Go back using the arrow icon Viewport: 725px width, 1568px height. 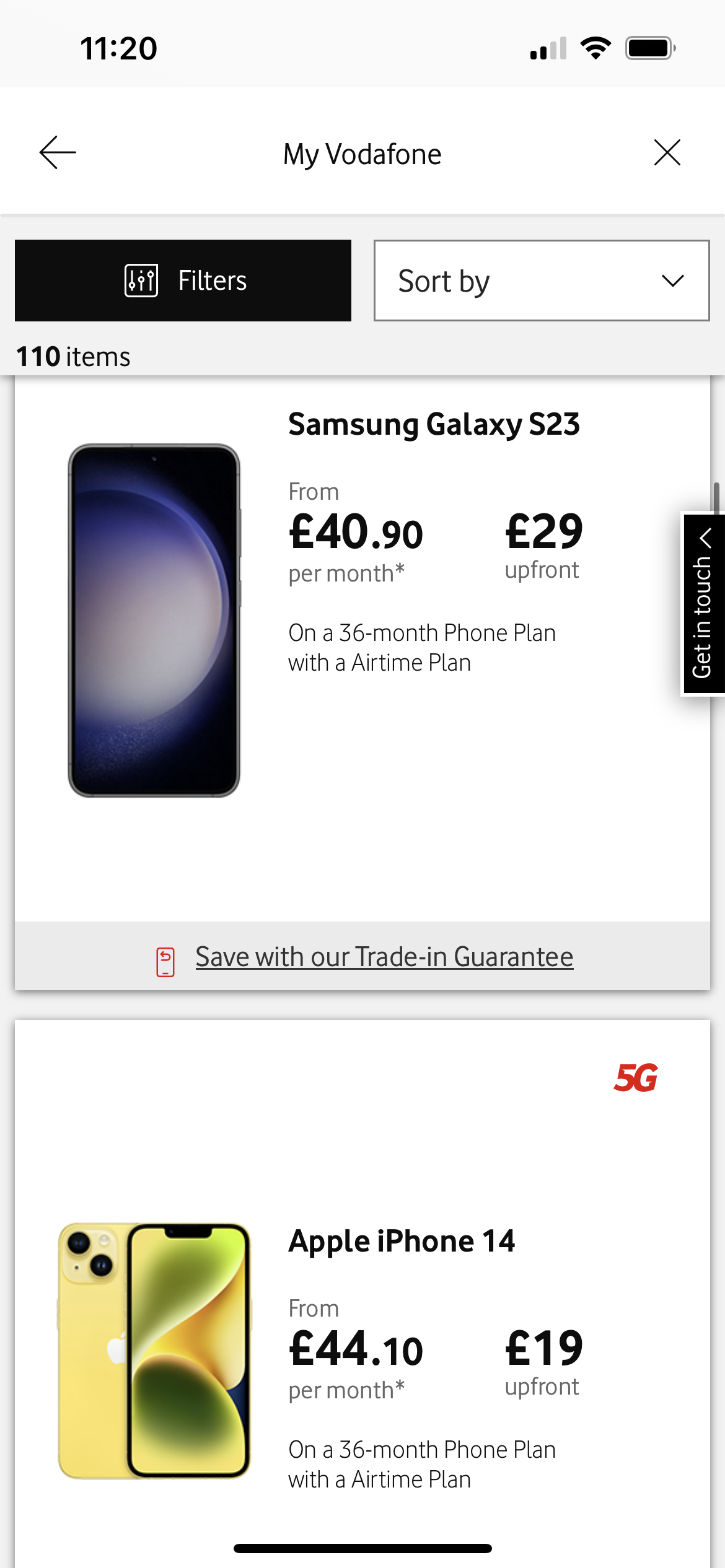58,152
